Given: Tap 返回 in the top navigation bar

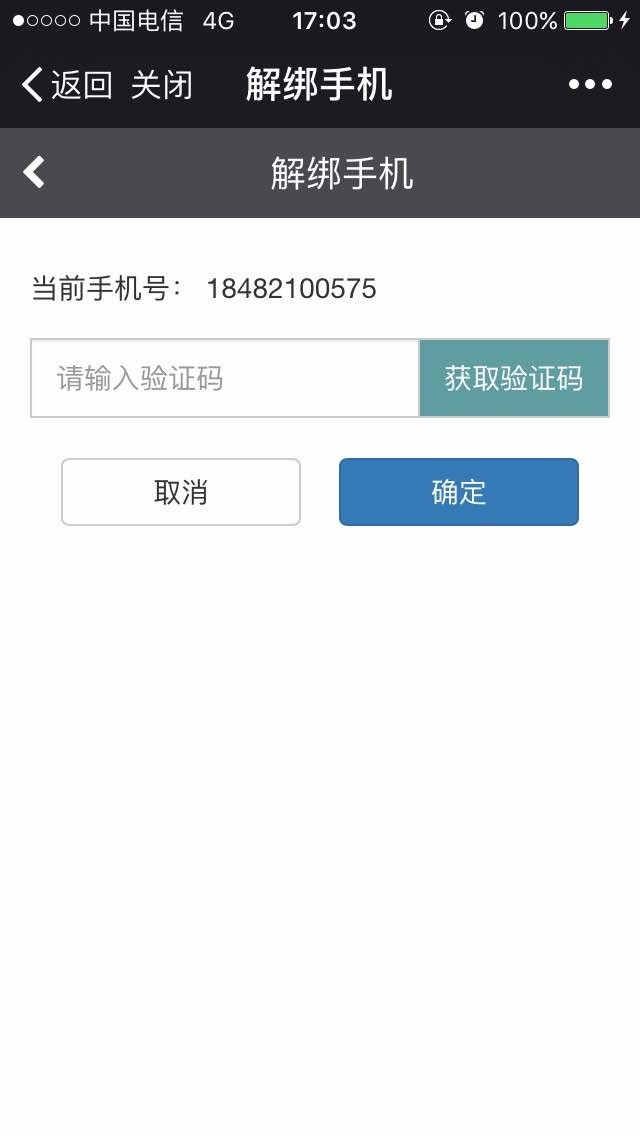Looking at the screenshot, I should coord(67,85).
